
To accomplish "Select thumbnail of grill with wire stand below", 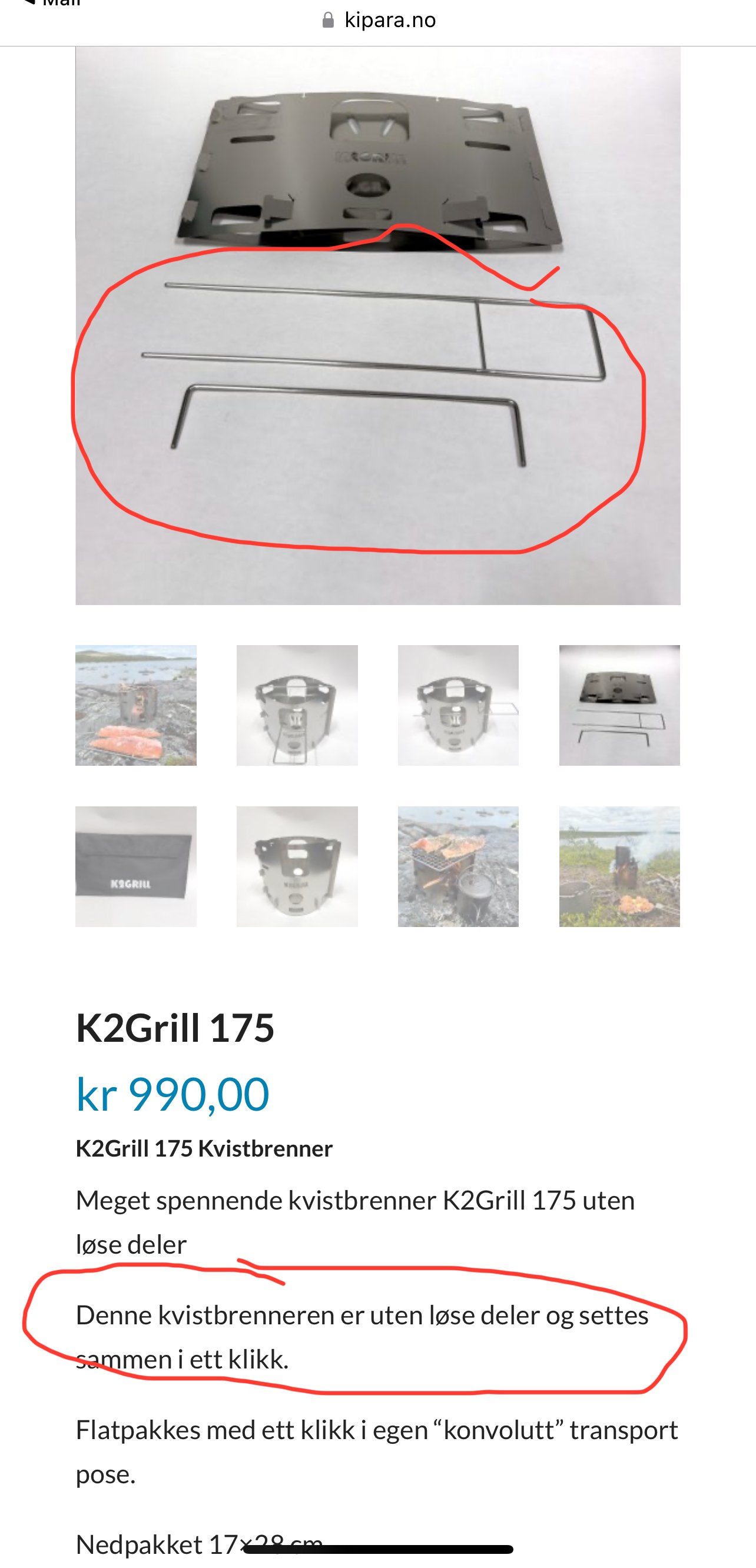I will 297,705.
